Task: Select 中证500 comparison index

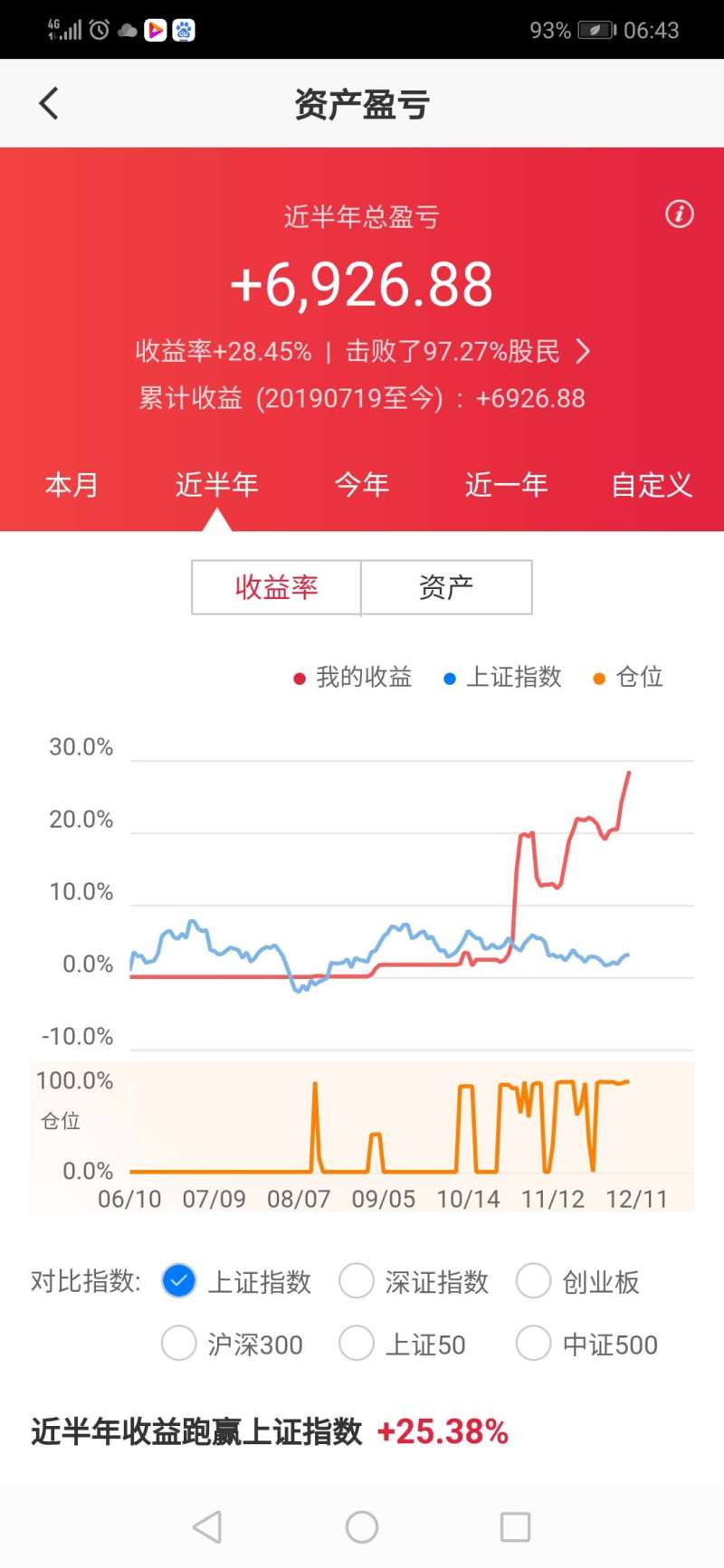Action: [587, 1344]
